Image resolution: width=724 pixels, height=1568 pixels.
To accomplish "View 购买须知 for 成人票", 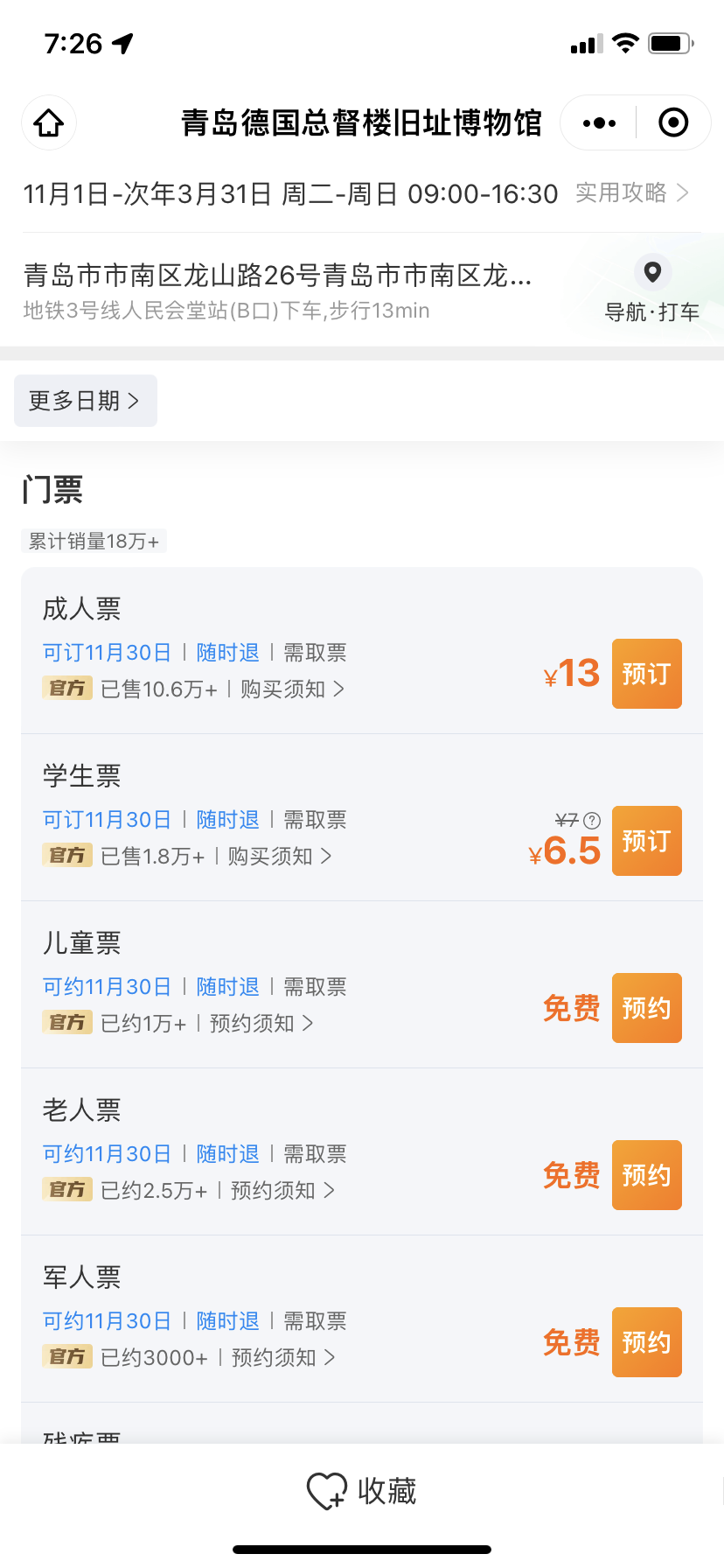I will (292, 689).
